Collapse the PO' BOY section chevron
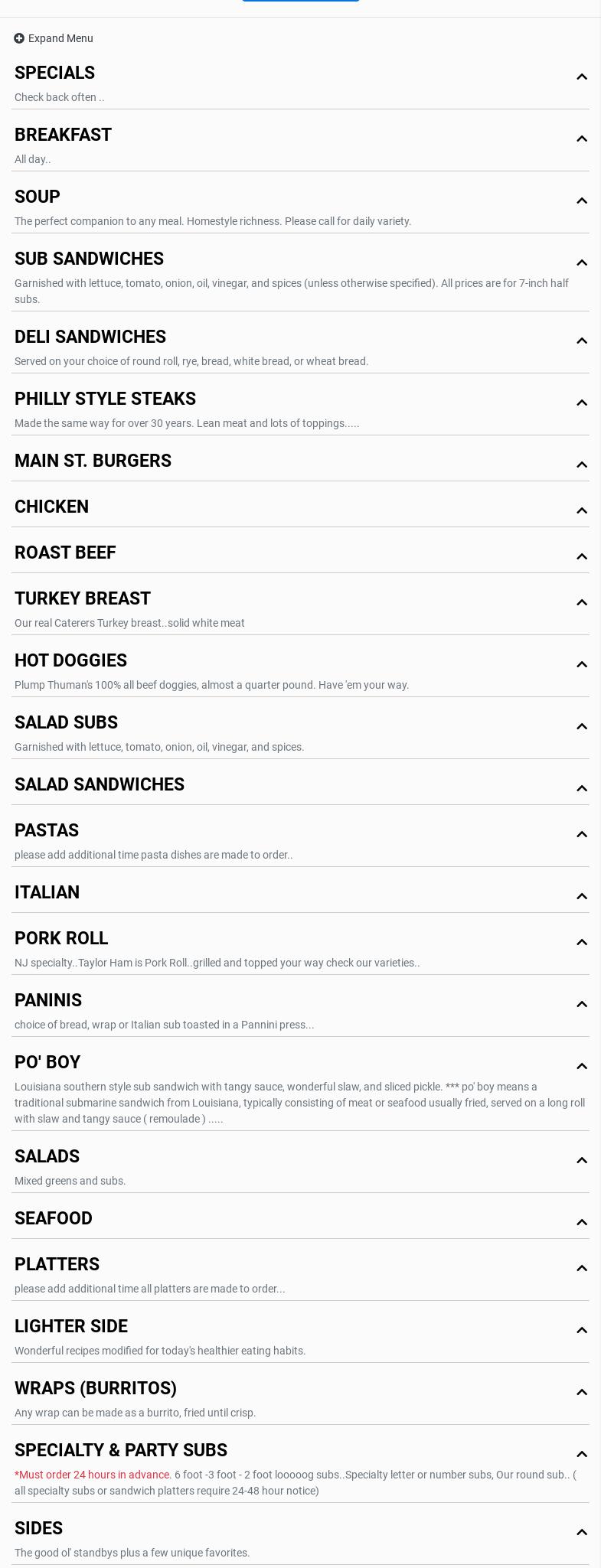The width and height of the screenshot is (601, 1568). [x=582, y=1066]
